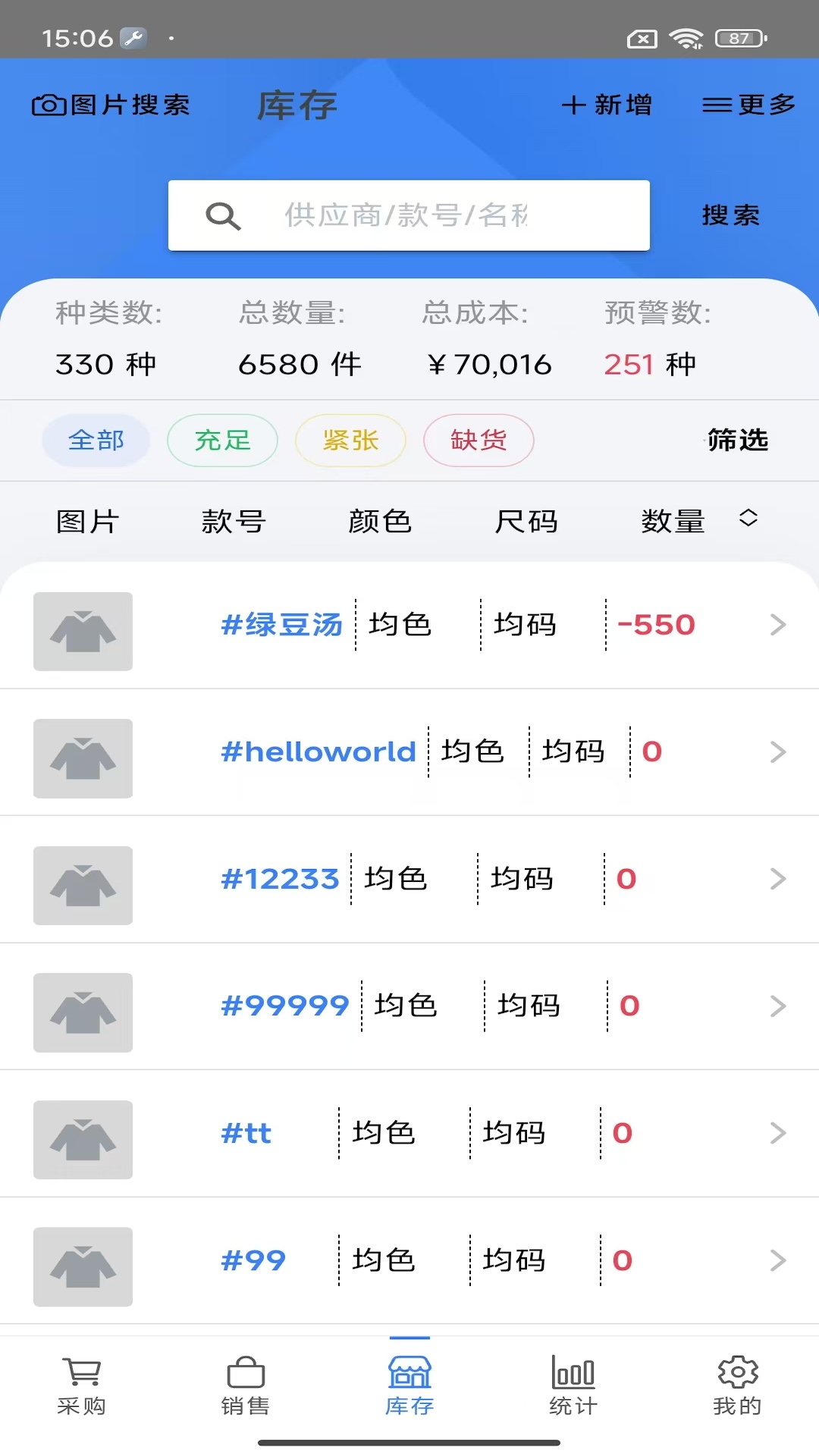Enable the 充足 stock filter
Viewport: 819px width, 1456px height.
[x=222, y=440]
